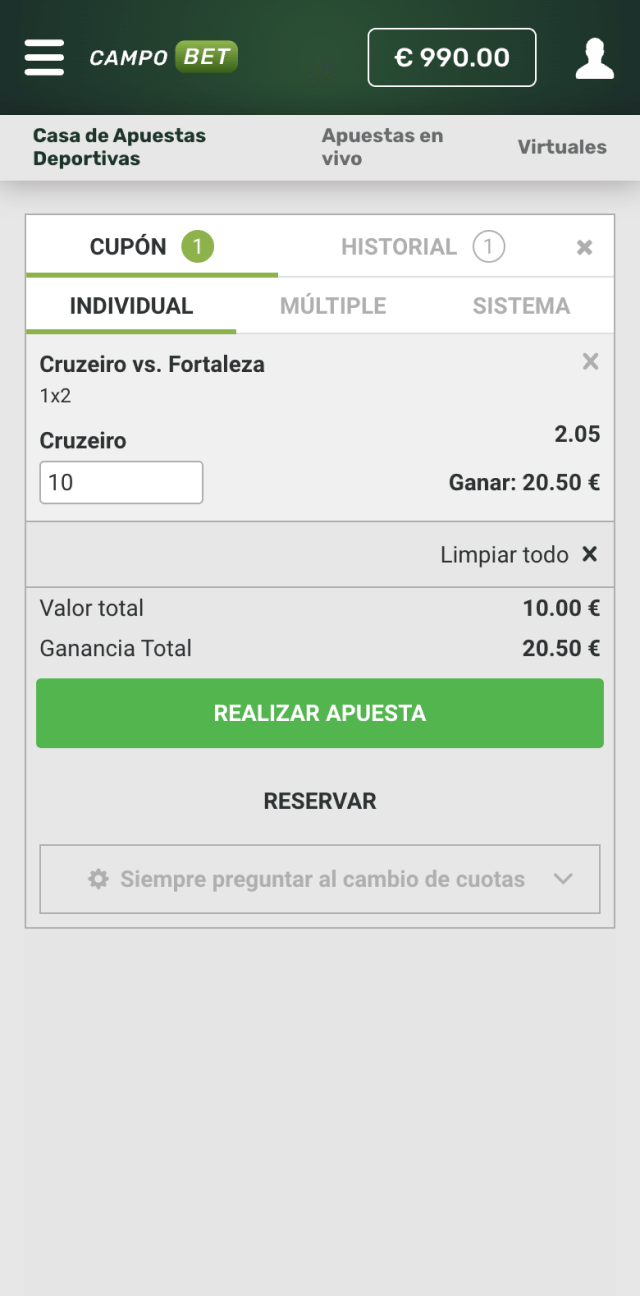This screenshot has width=640, height=1296.
Task: Expand the odds change preference dropdown
Action: point(320,879)
